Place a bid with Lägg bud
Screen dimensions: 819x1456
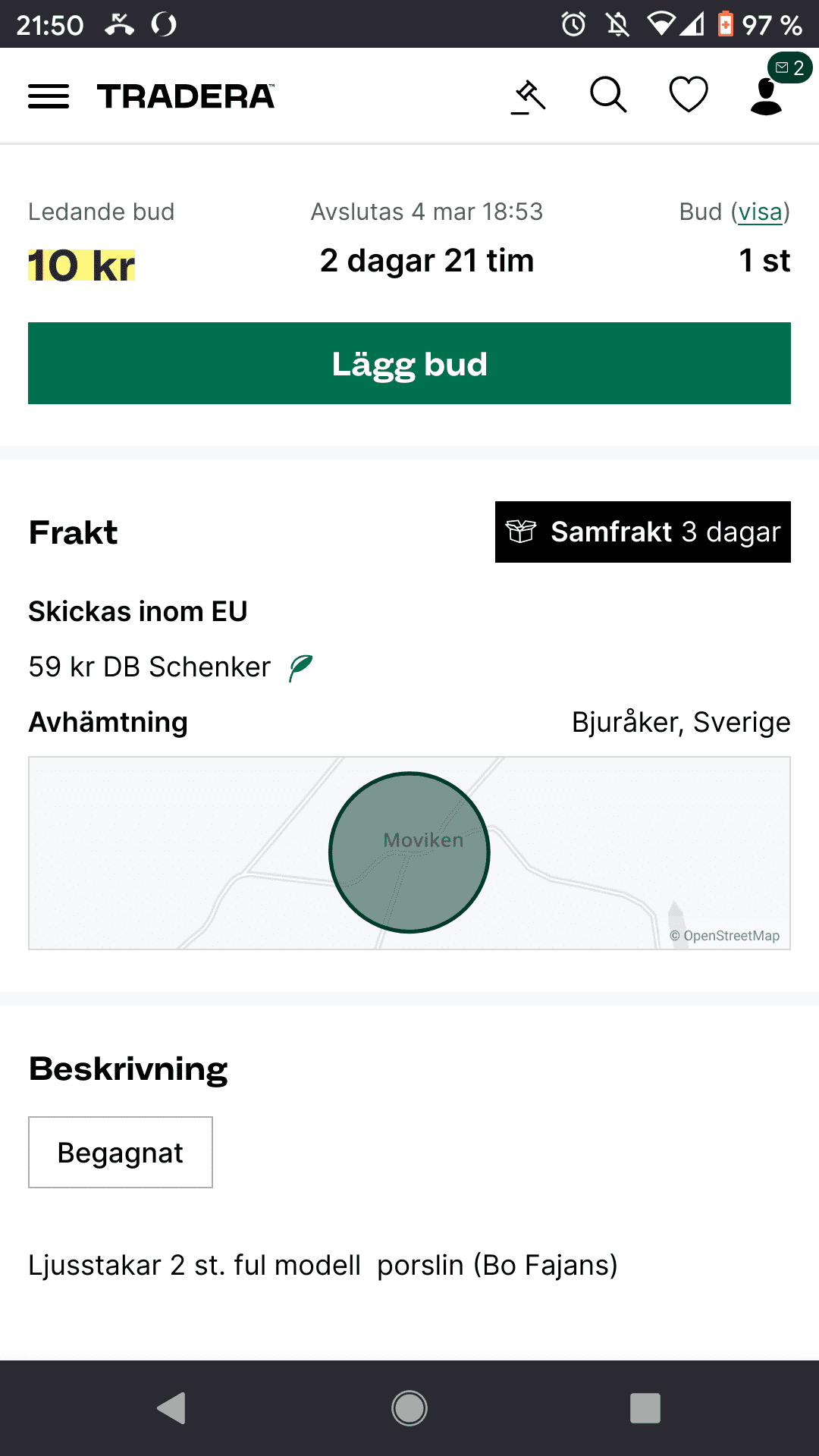pyautogui.click(x=409, y=363)
